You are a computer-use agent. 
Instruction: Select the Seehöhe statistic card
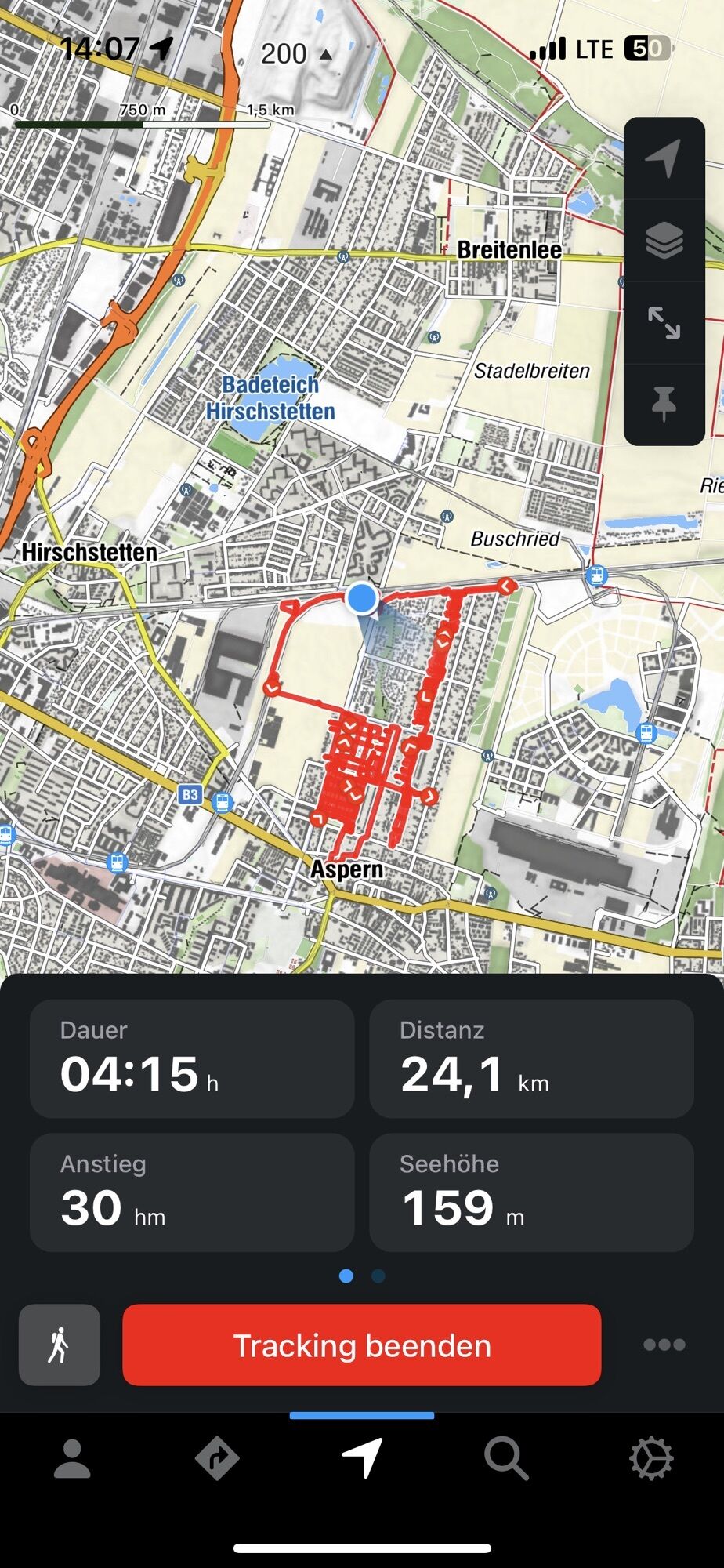pos(531,1192)
